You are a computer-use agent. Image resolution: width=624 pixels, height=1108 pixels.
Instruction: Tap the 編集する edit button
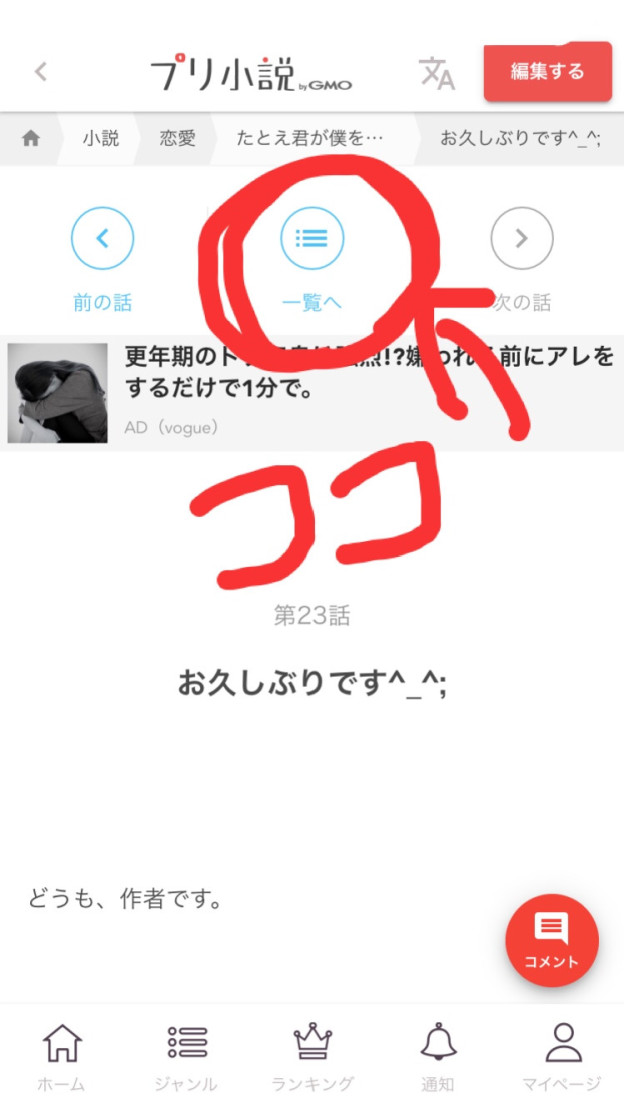tap(547, 72)
